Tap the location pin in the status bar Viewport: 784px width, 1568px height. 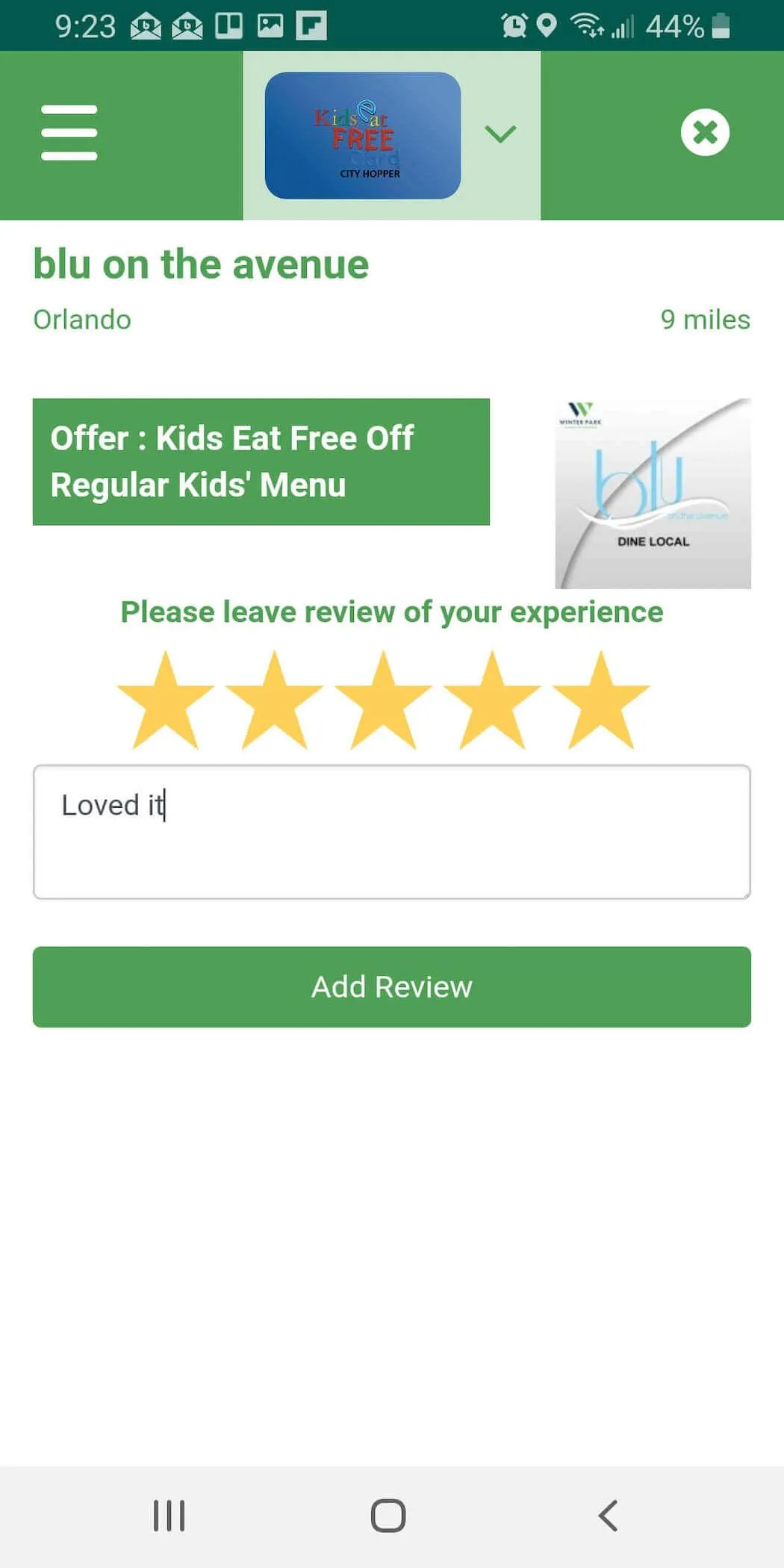[x=547, y=25]
